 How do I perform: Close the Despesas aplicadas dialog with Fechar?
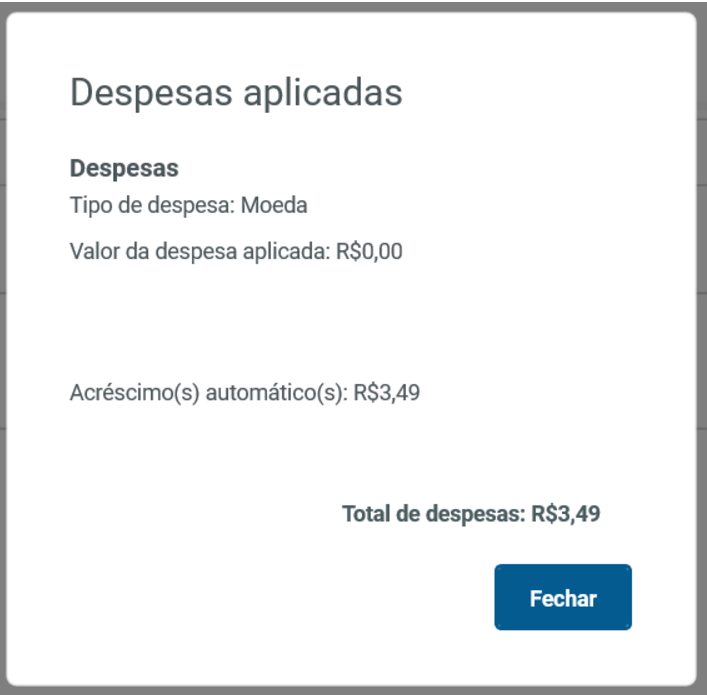[x=562, y=598]
